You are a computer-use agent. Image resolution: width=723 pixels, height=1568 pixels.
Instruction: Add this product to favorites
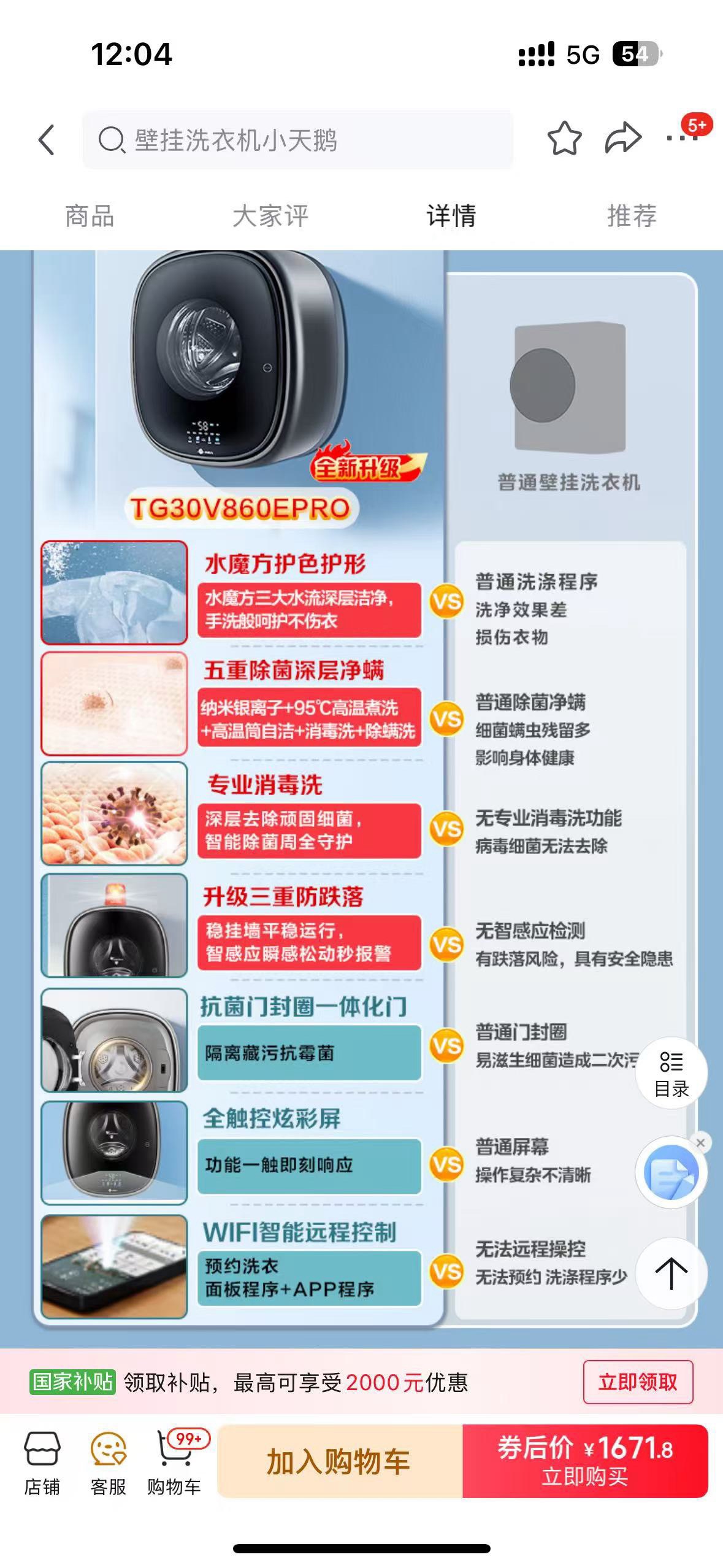coord(564,139)
